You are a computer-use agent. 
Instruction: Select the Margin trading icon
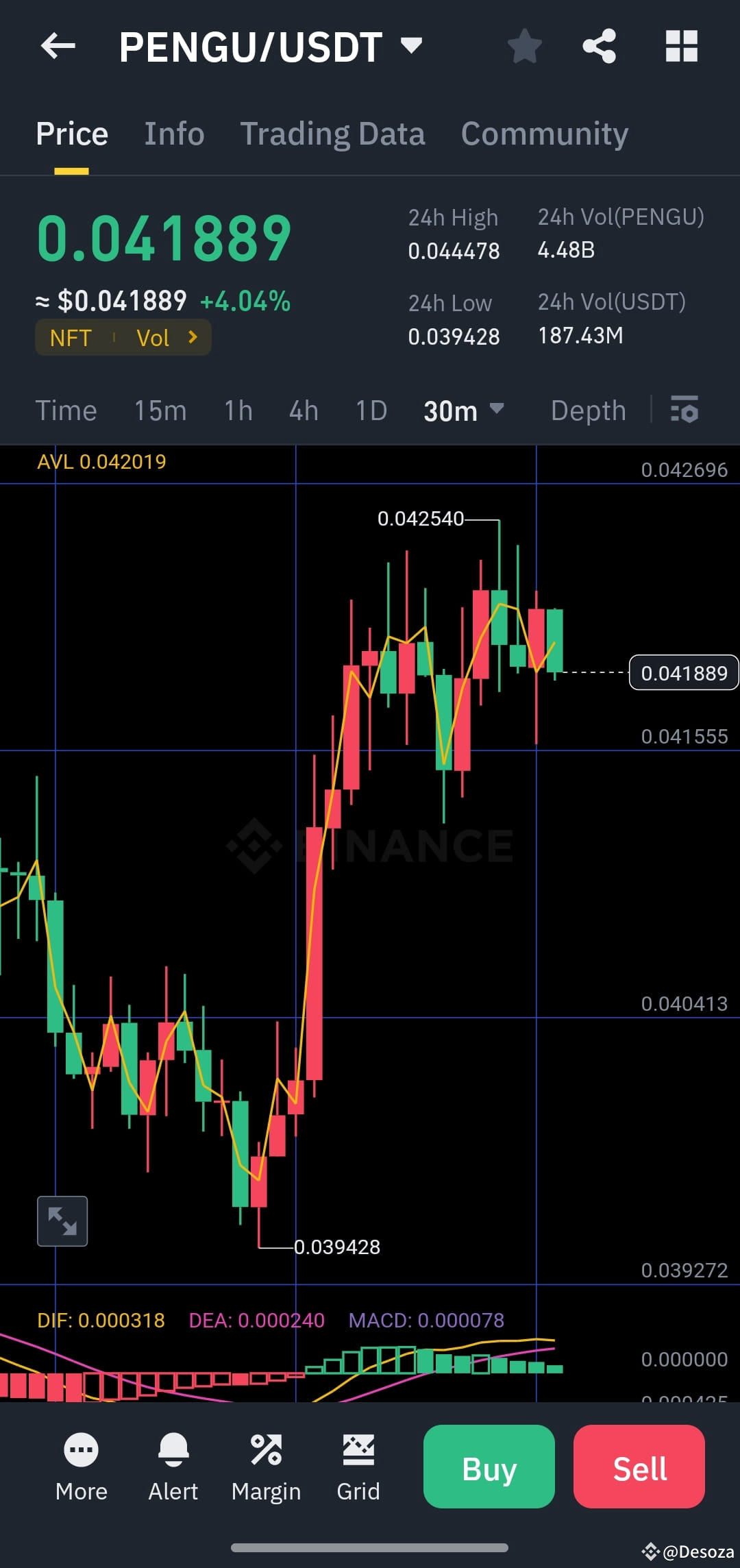click(267, 1467)
